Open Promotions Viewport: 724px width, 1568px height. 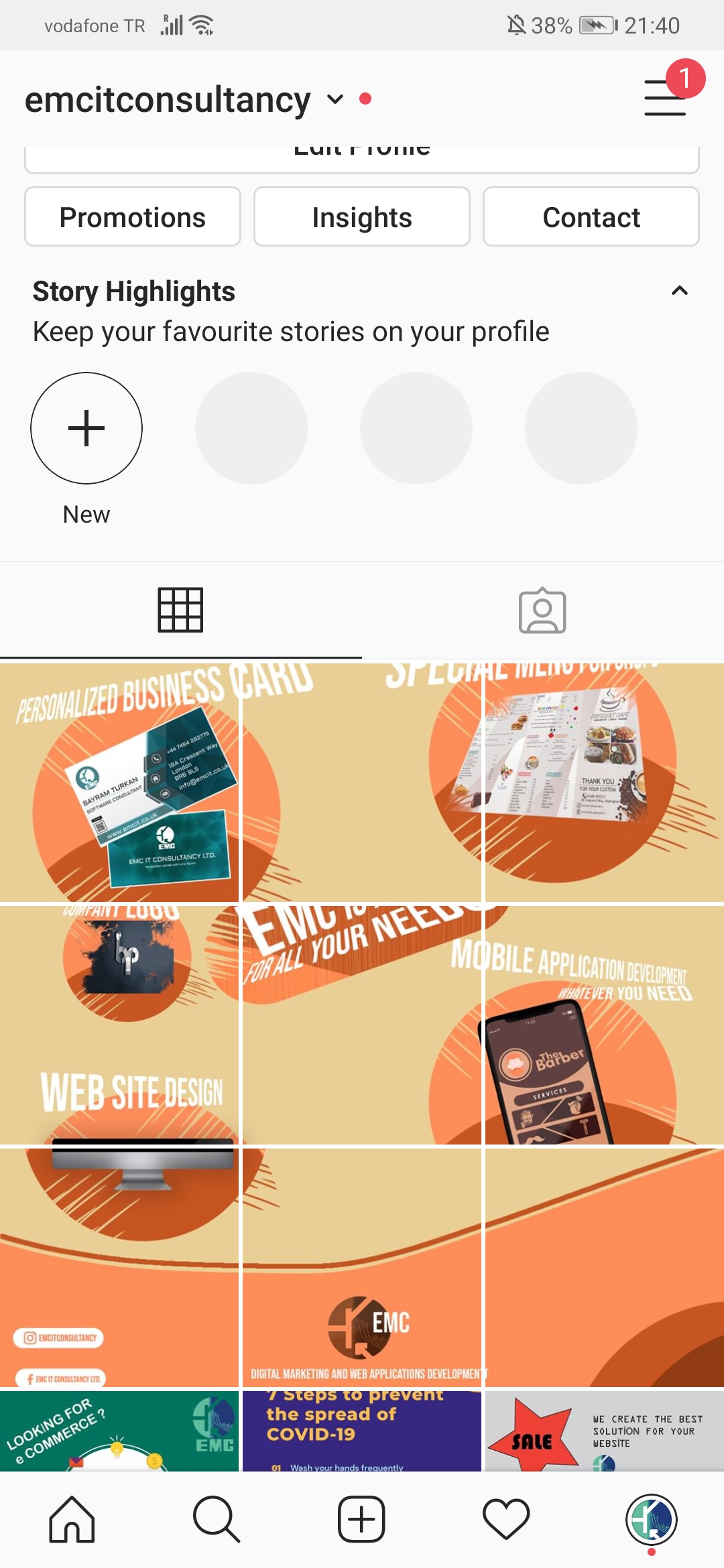133,217
